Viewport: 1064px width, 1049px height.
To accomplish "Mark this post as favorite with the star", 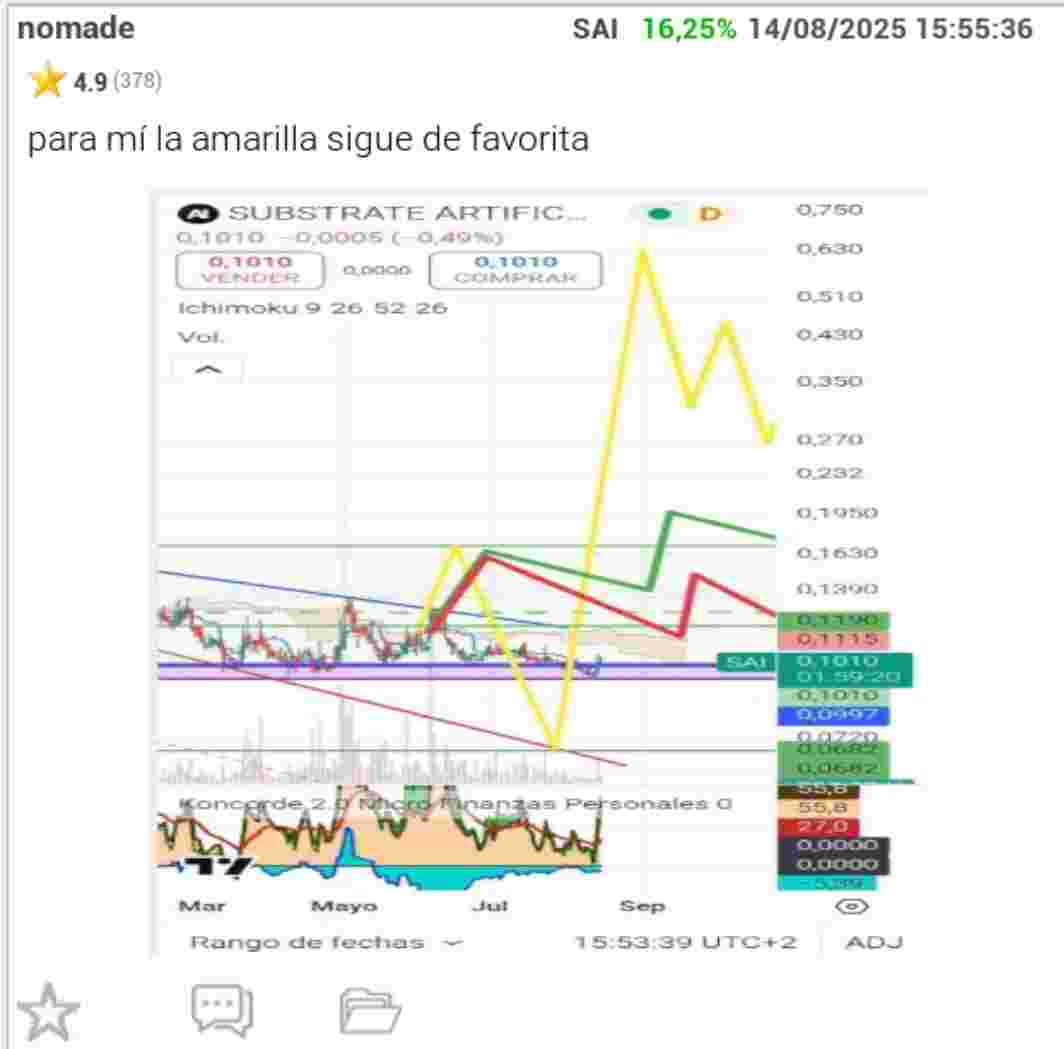I will 48,1011.
